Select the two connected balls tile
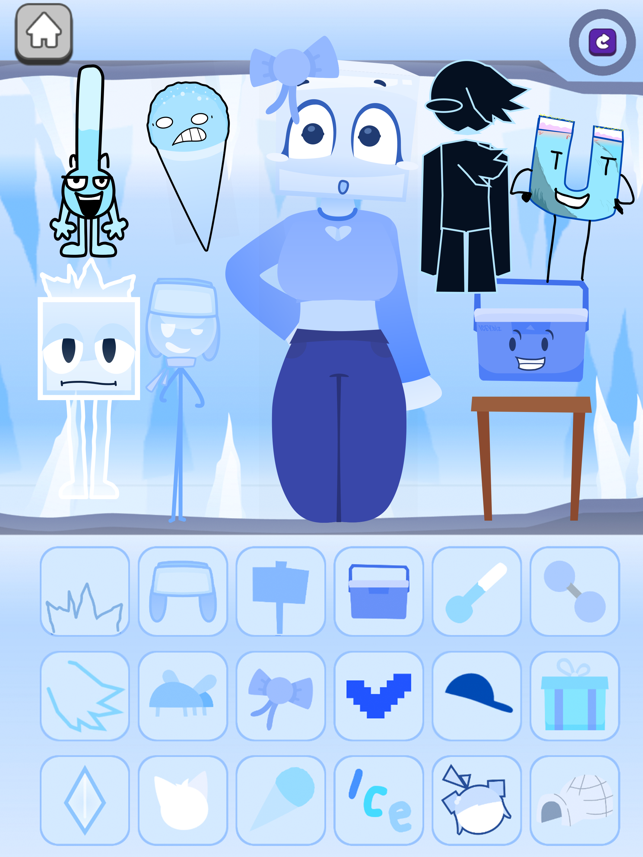 (575, 592)
